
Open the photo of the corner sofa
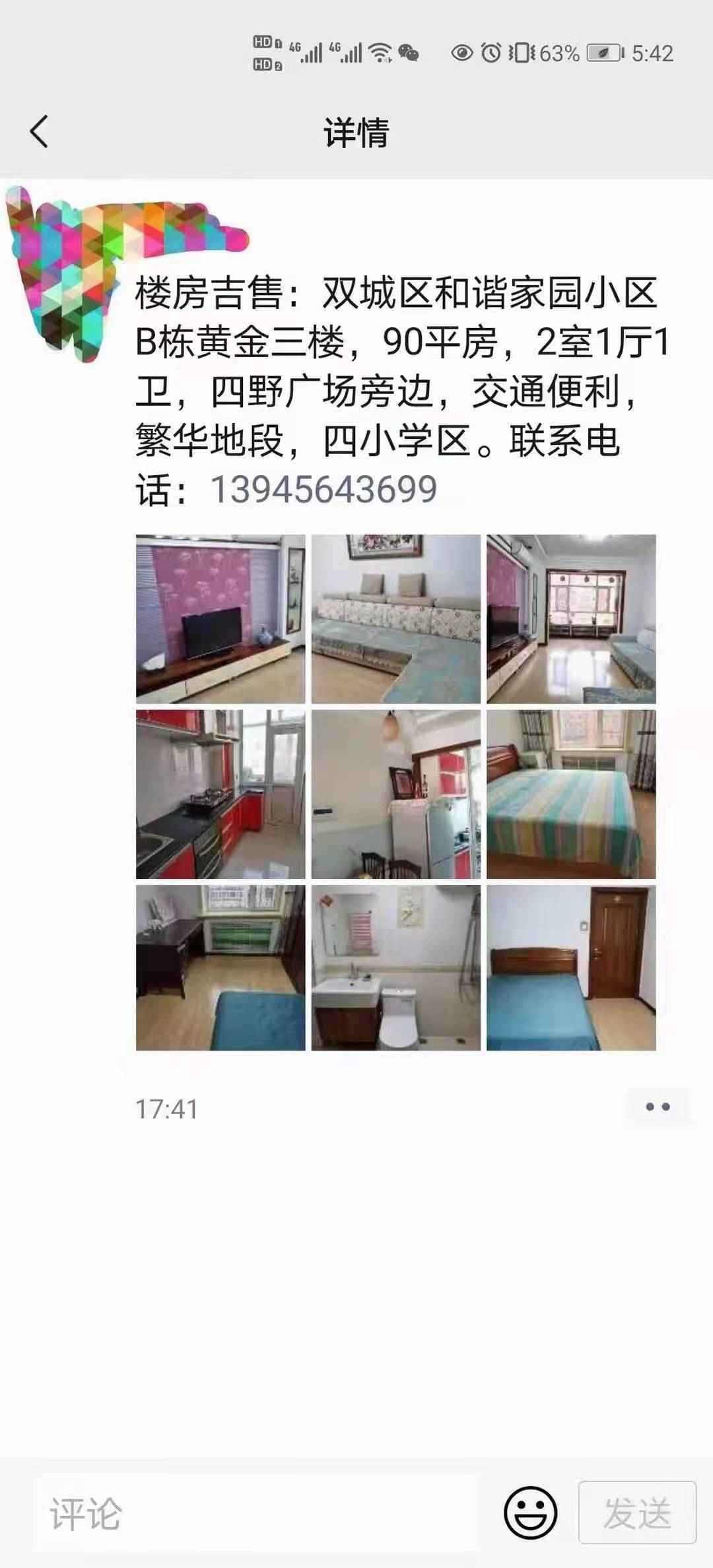[x=395, y=618]
